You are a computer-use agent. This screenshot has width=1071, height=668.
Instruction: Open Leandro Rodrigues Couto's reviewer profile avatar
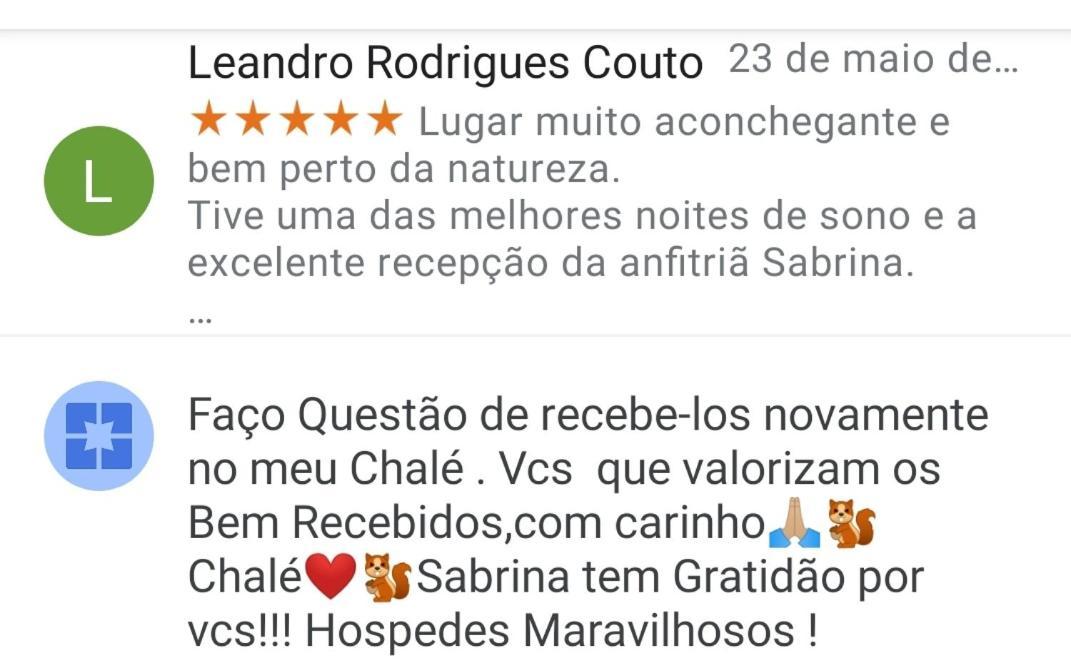click(98, 181)
